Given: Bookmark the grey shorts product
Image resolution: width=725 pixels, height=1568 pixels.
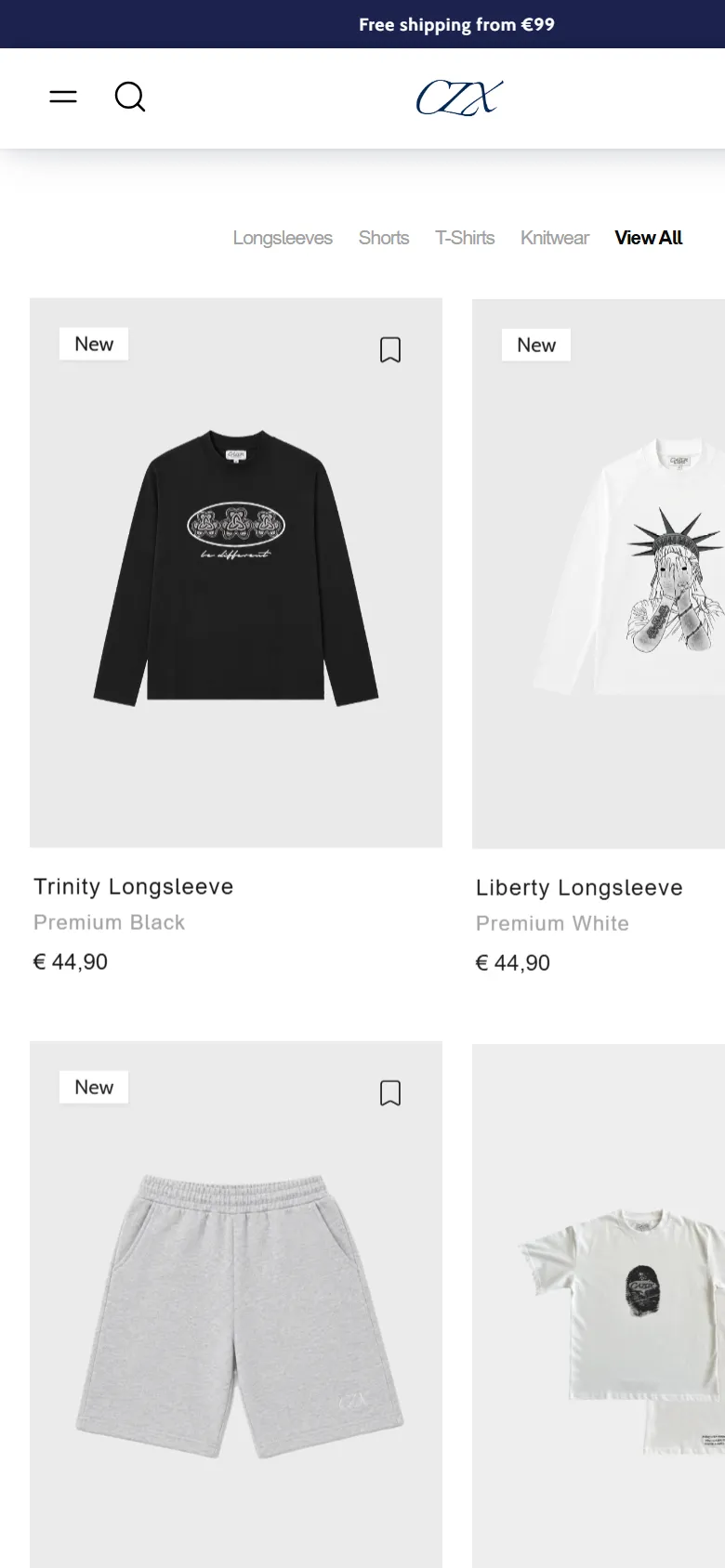Looking at the screenshot, I should click(390, 1092).
